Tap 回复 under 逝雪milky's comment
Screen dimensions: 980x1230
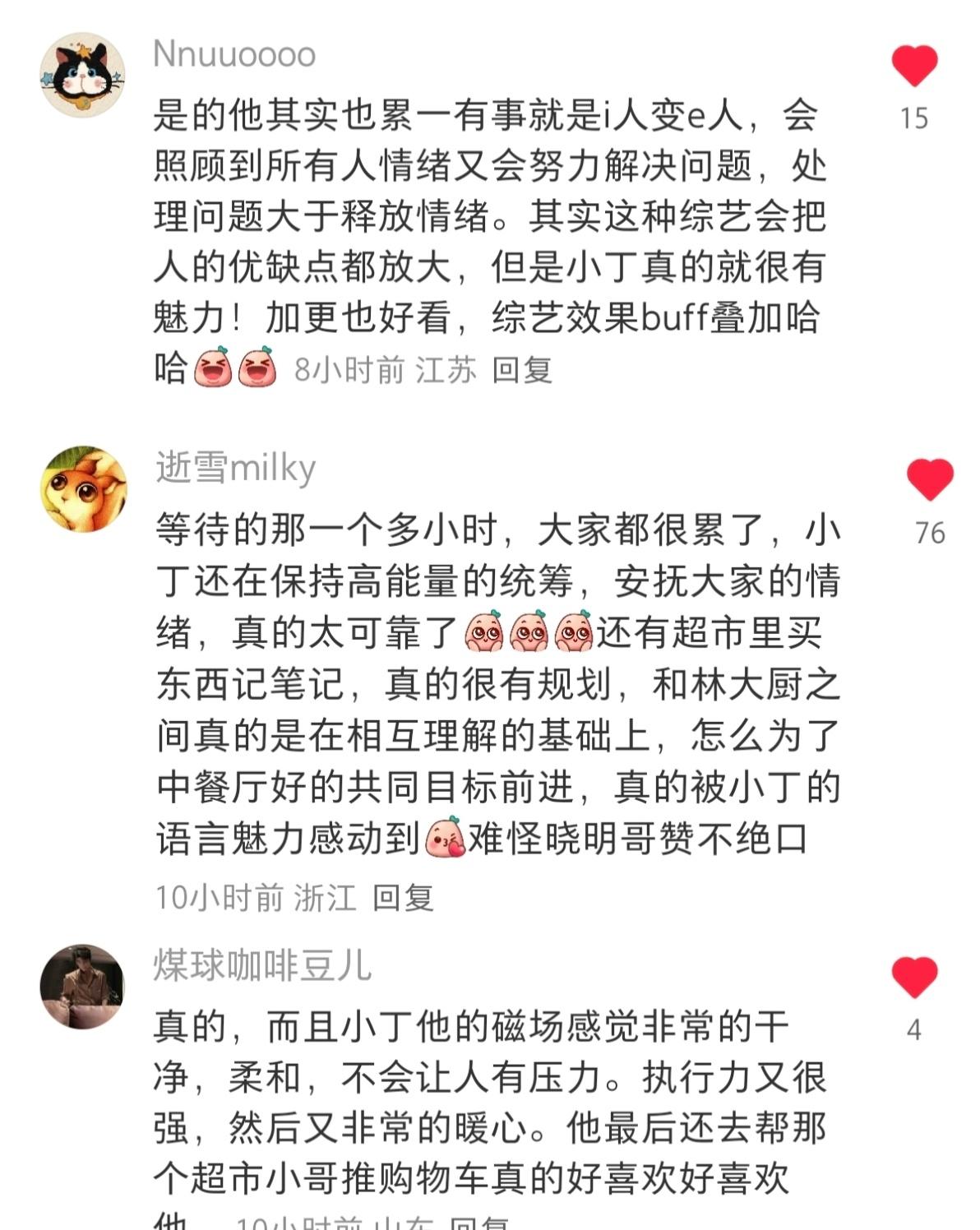pos(402,897)
